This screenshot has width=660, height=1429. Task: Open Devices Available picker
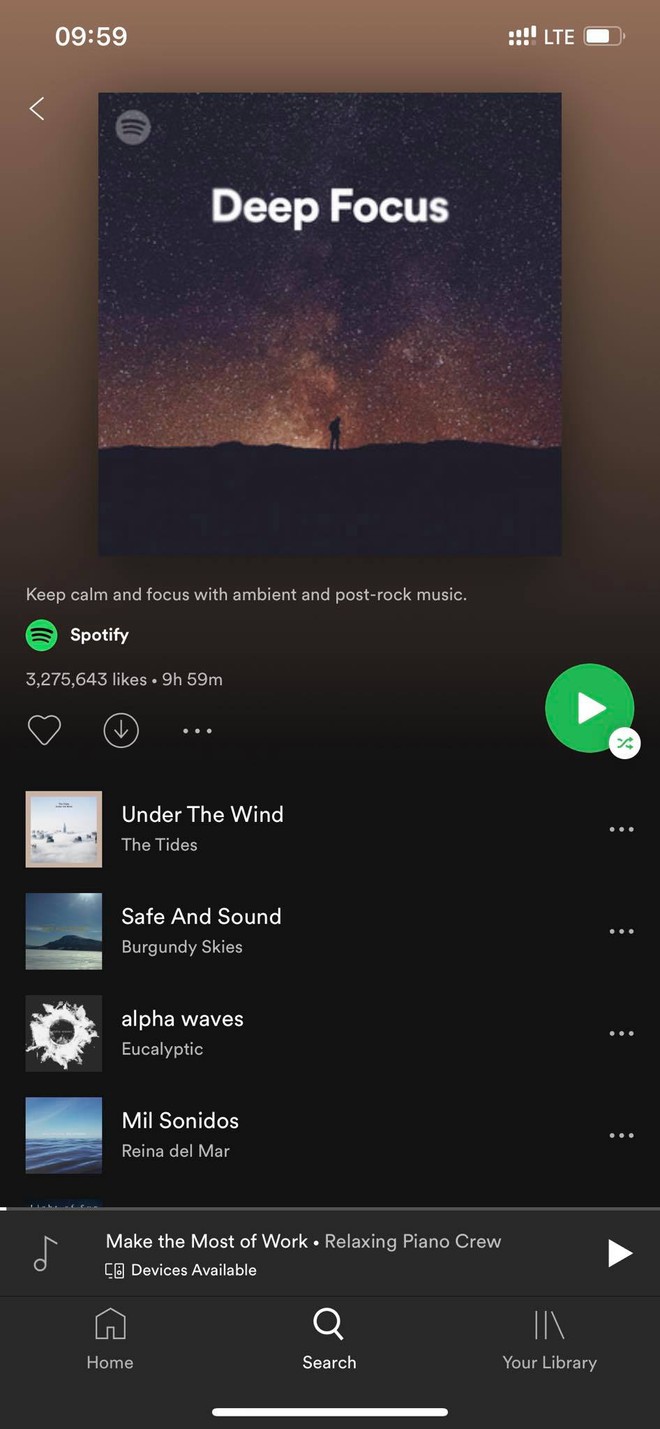[182, 1270]
